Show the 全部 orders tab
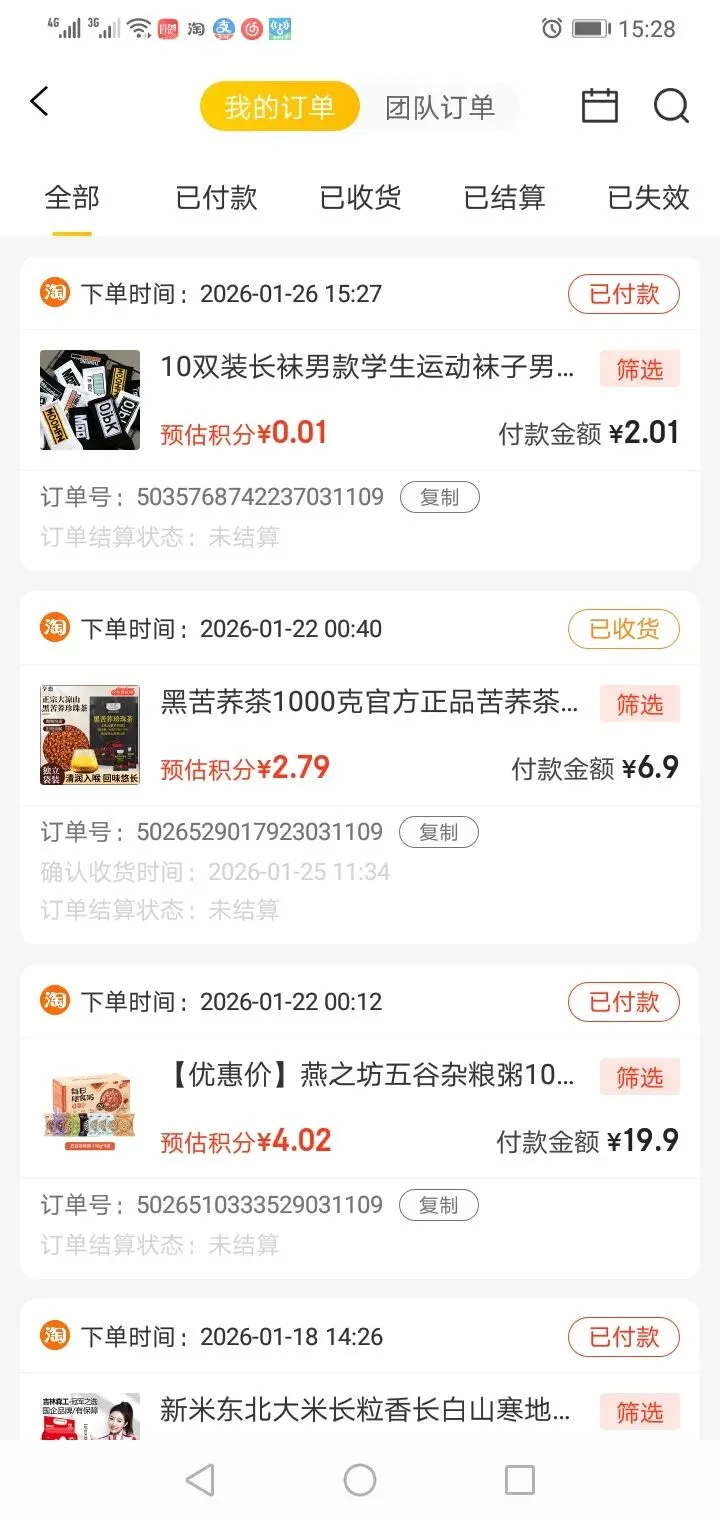The width and height of the screenshot is (720, 1520). [x=72, y=198]
